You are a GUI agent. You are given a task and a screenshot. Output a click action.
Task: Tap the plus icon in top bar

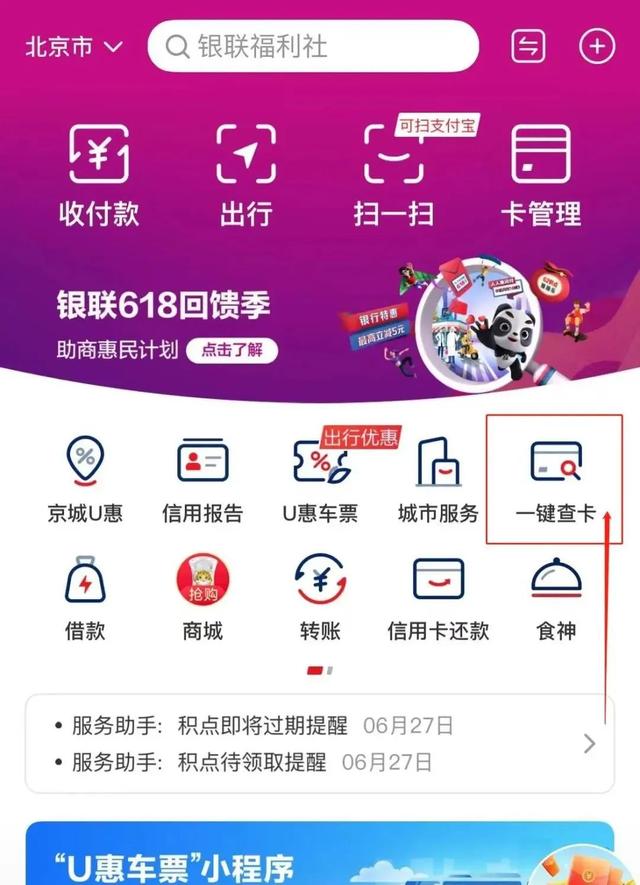(596, 46)
